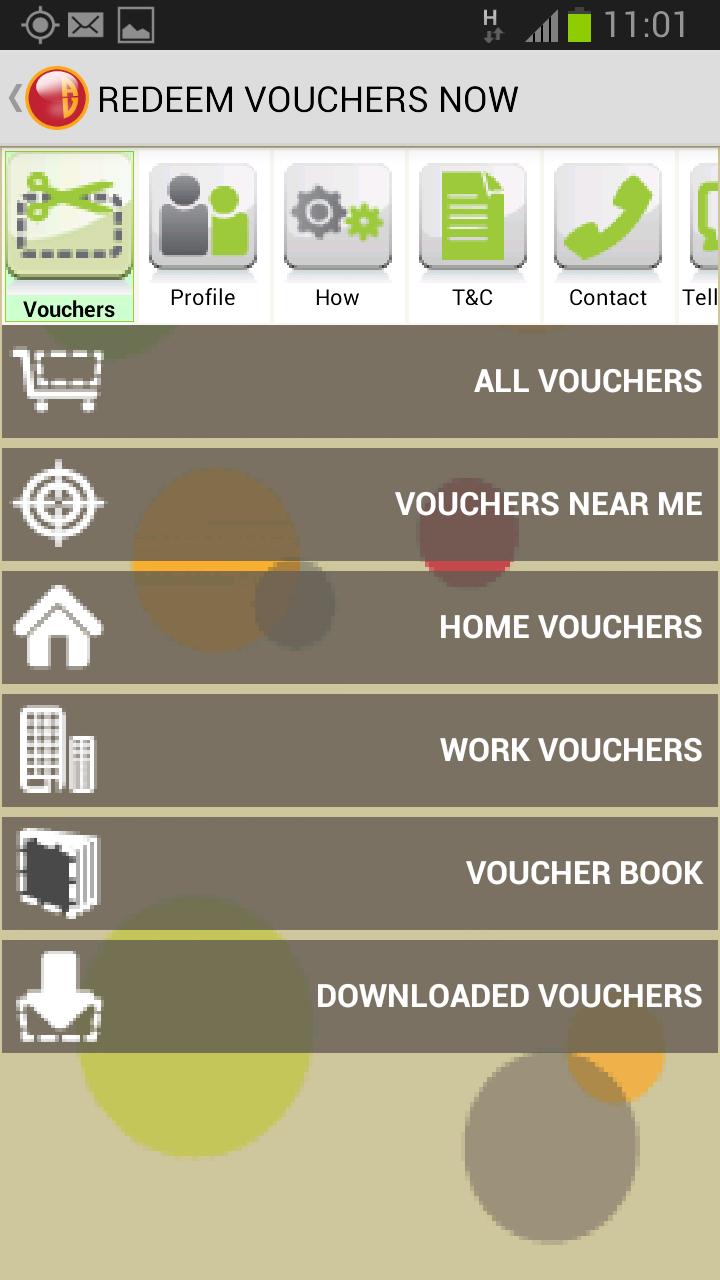Switch to the Profile tab
The image size is (720, 1280).
tap(203, 235)
